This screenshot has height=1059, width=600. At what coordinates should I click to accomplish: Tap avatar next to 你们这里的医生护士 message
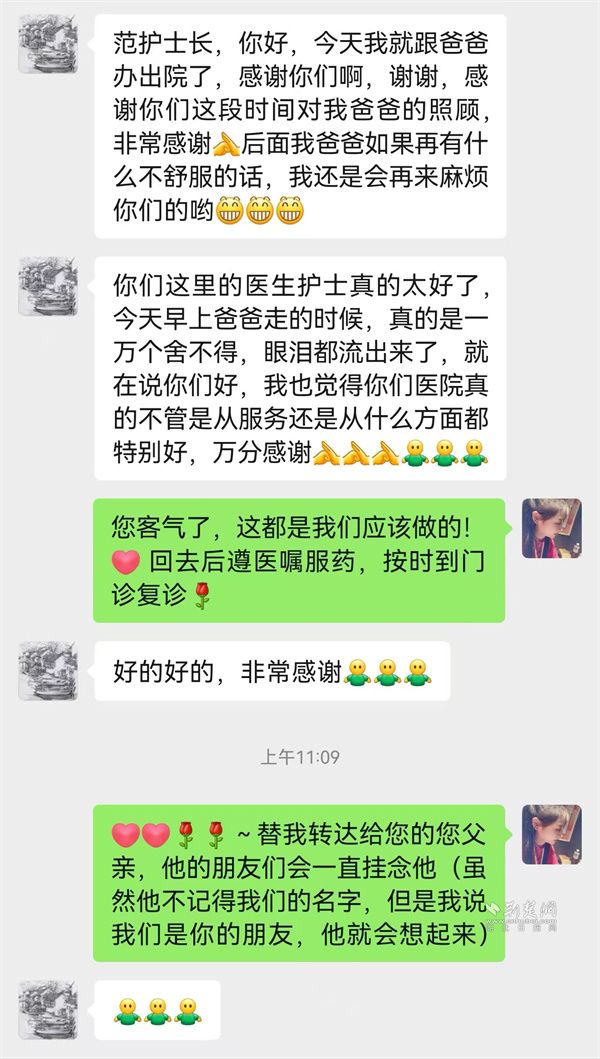(x=47, y=286)
